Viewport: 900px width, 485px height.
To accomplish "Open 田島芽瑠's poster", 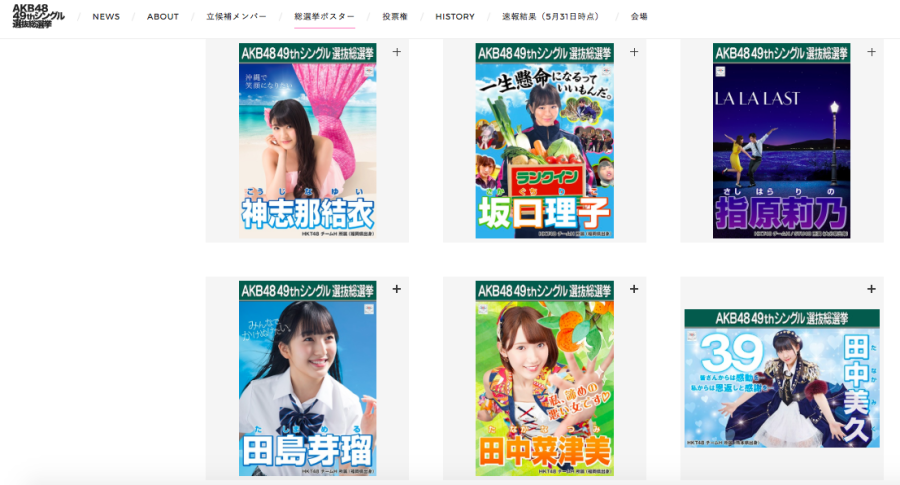I will pyautogui.click(x=307, y=376).
